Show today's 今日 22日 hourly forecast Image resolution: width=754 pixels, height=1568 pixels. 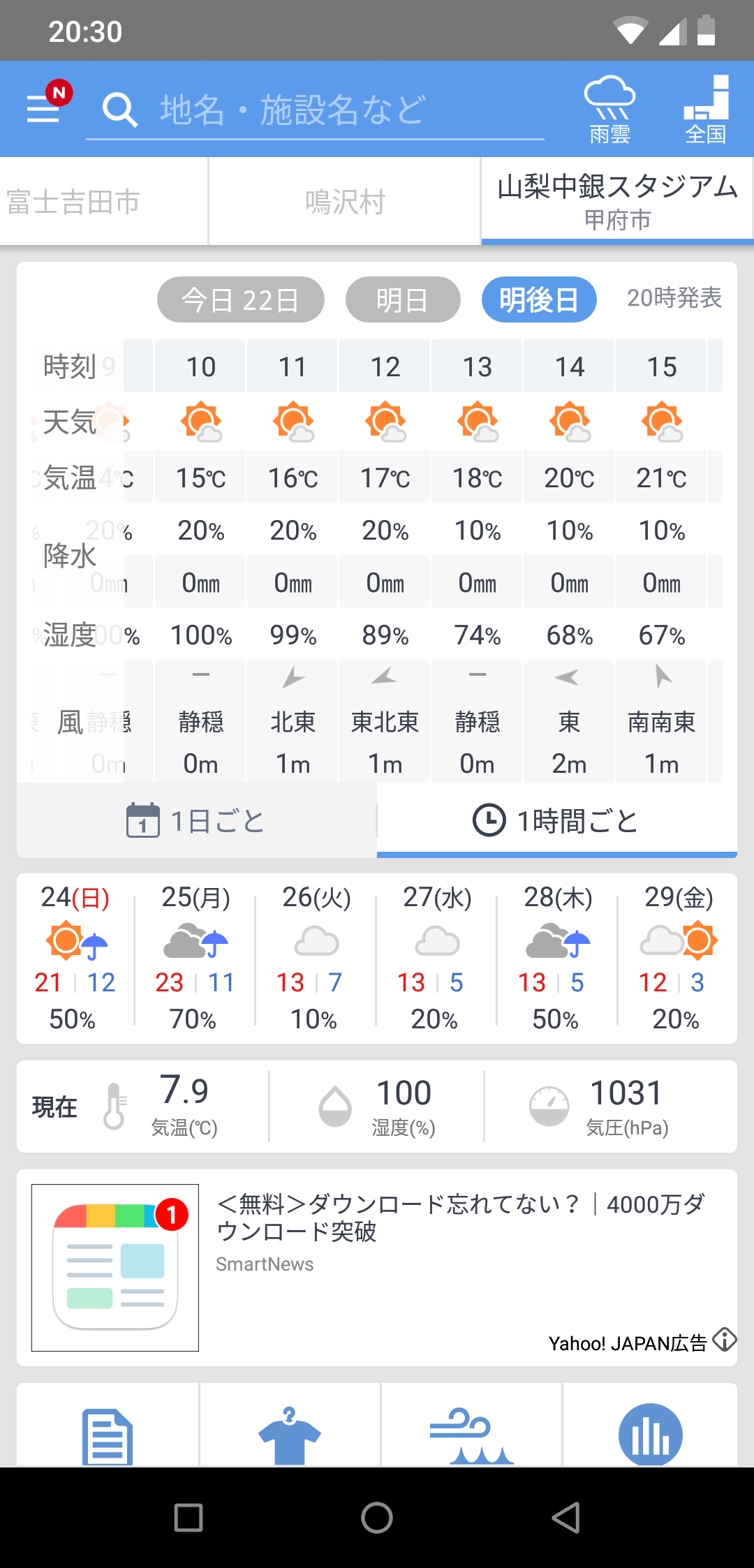pos(240,299)
